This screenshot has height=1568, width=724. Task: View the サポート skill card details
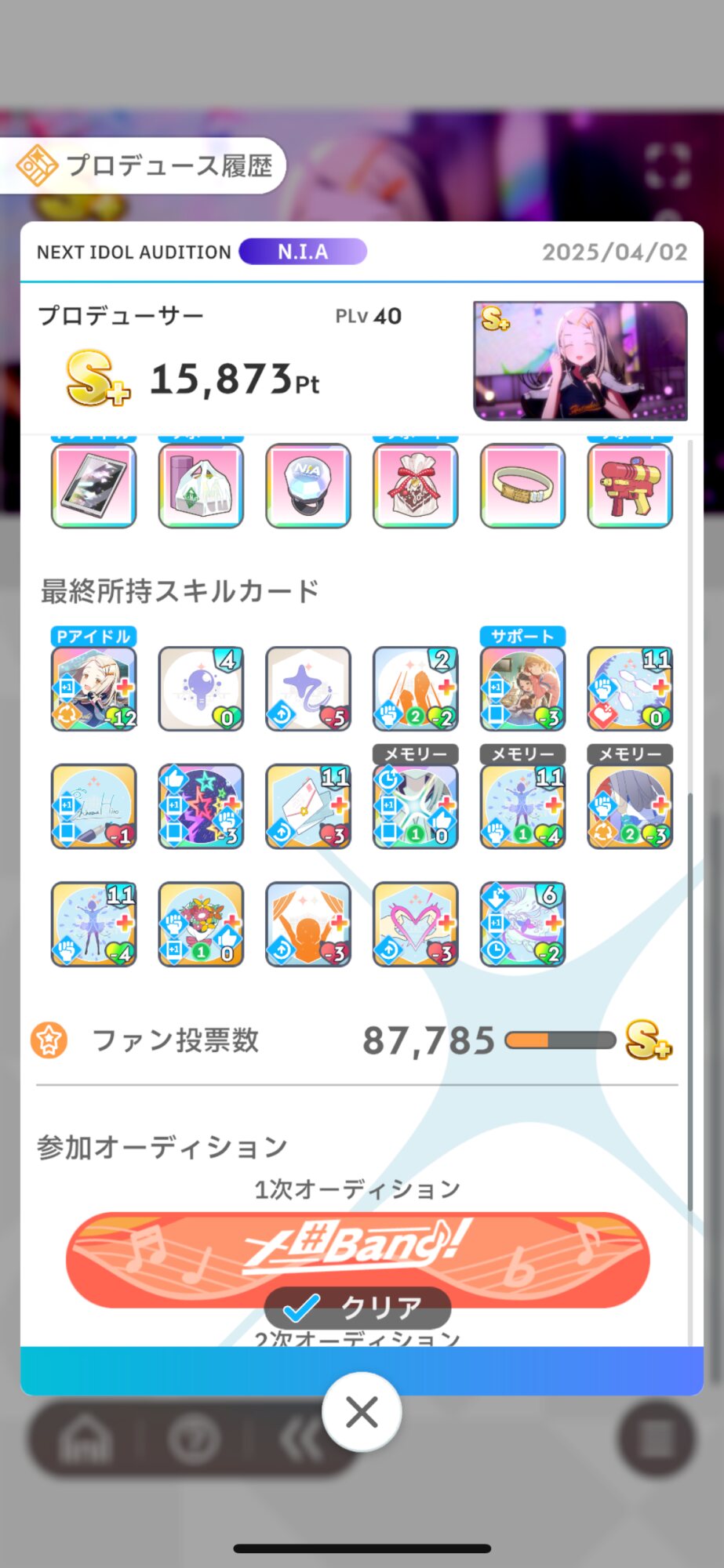pos(522,688)
